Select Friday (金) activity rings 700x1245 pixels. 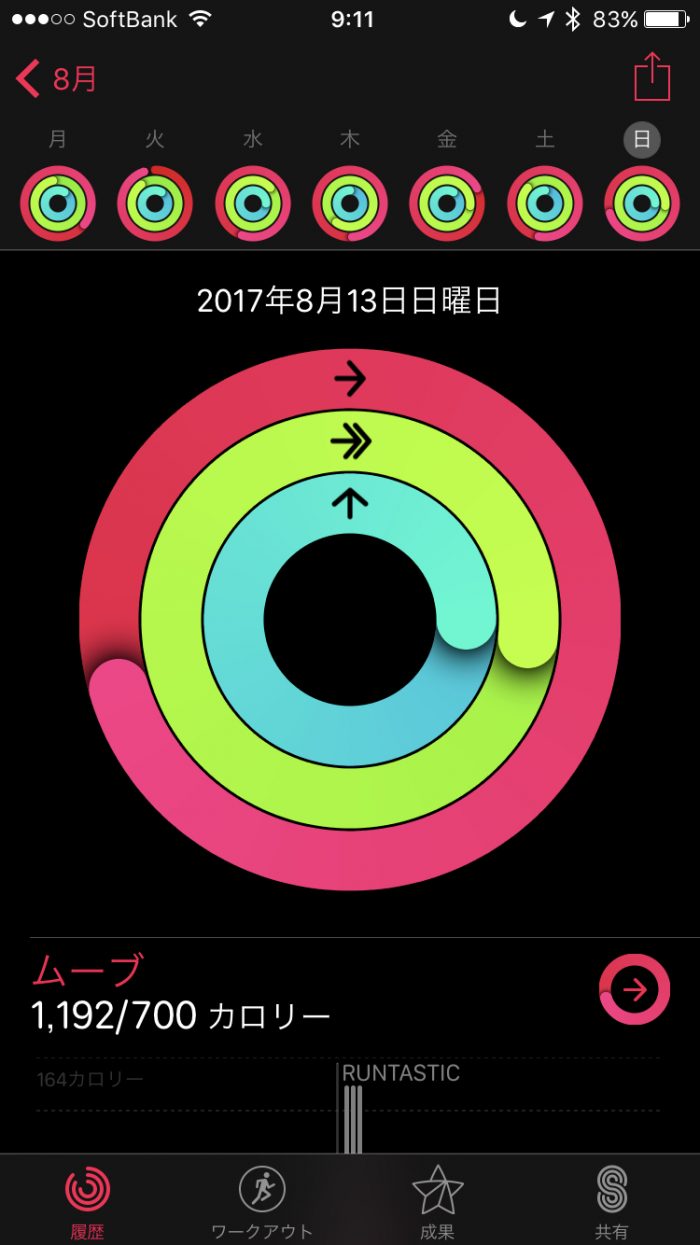coord(447,204)
